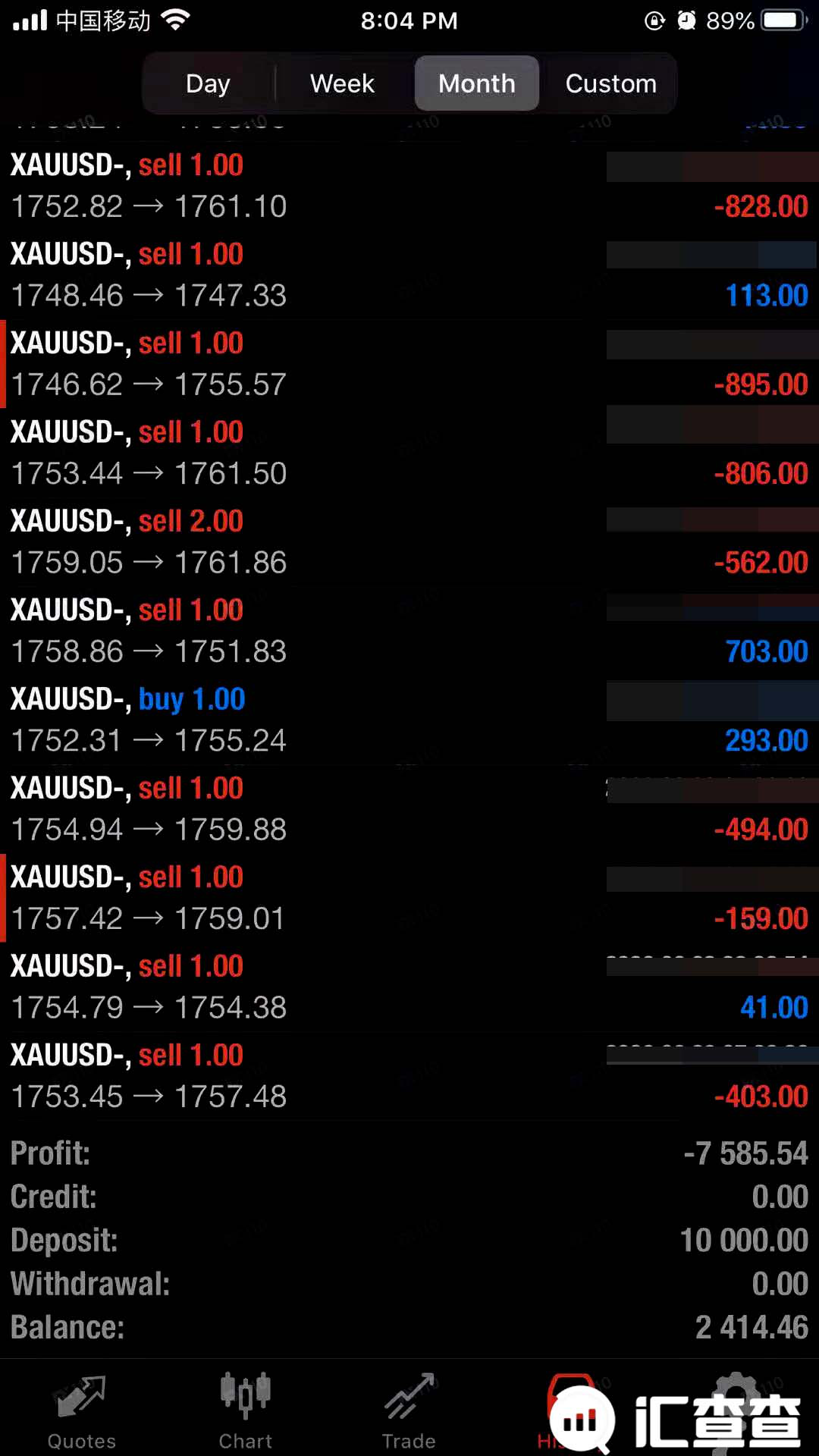Select the Week period

click(x=342, y=83)
